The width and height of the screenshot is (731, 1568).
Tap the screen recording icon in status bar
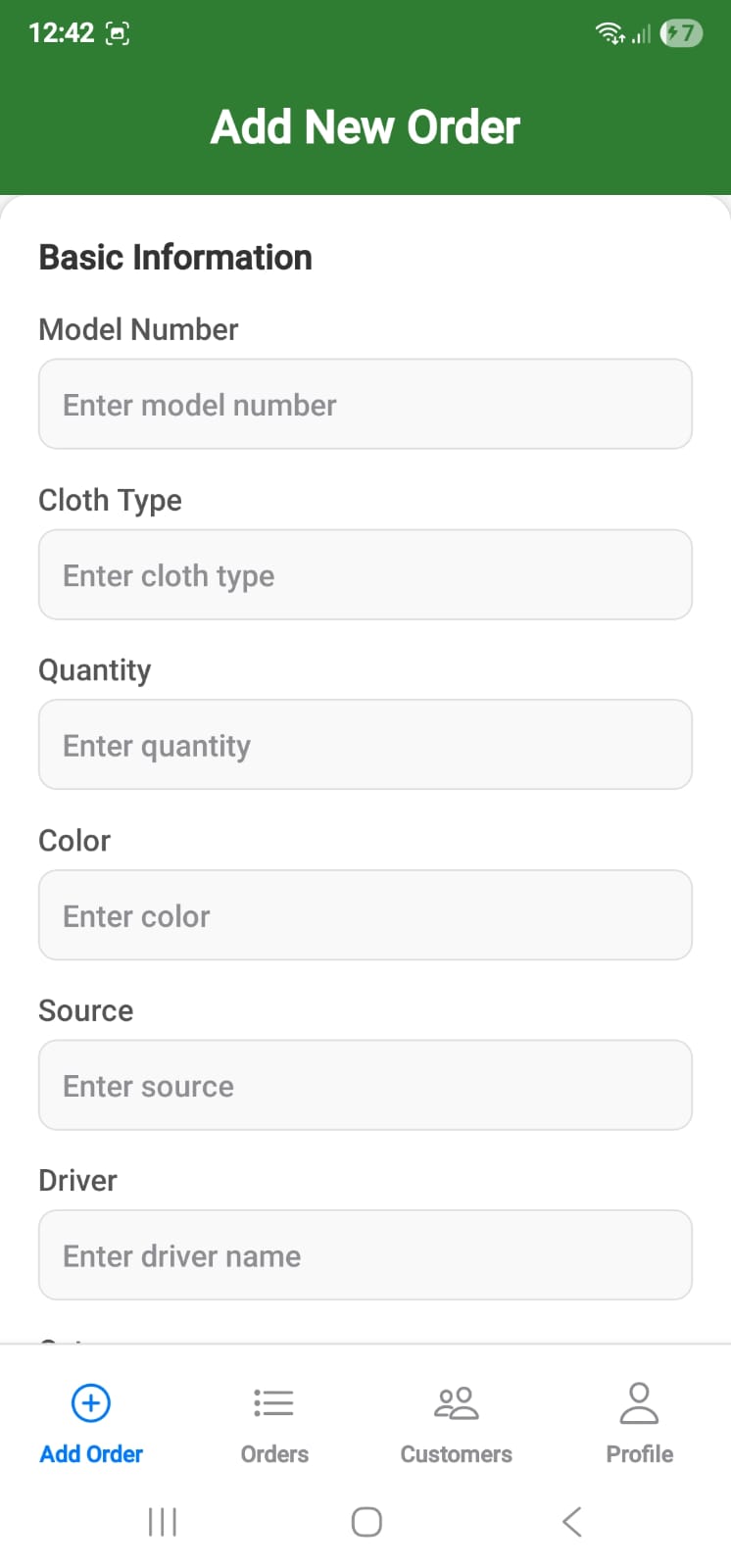118,32
